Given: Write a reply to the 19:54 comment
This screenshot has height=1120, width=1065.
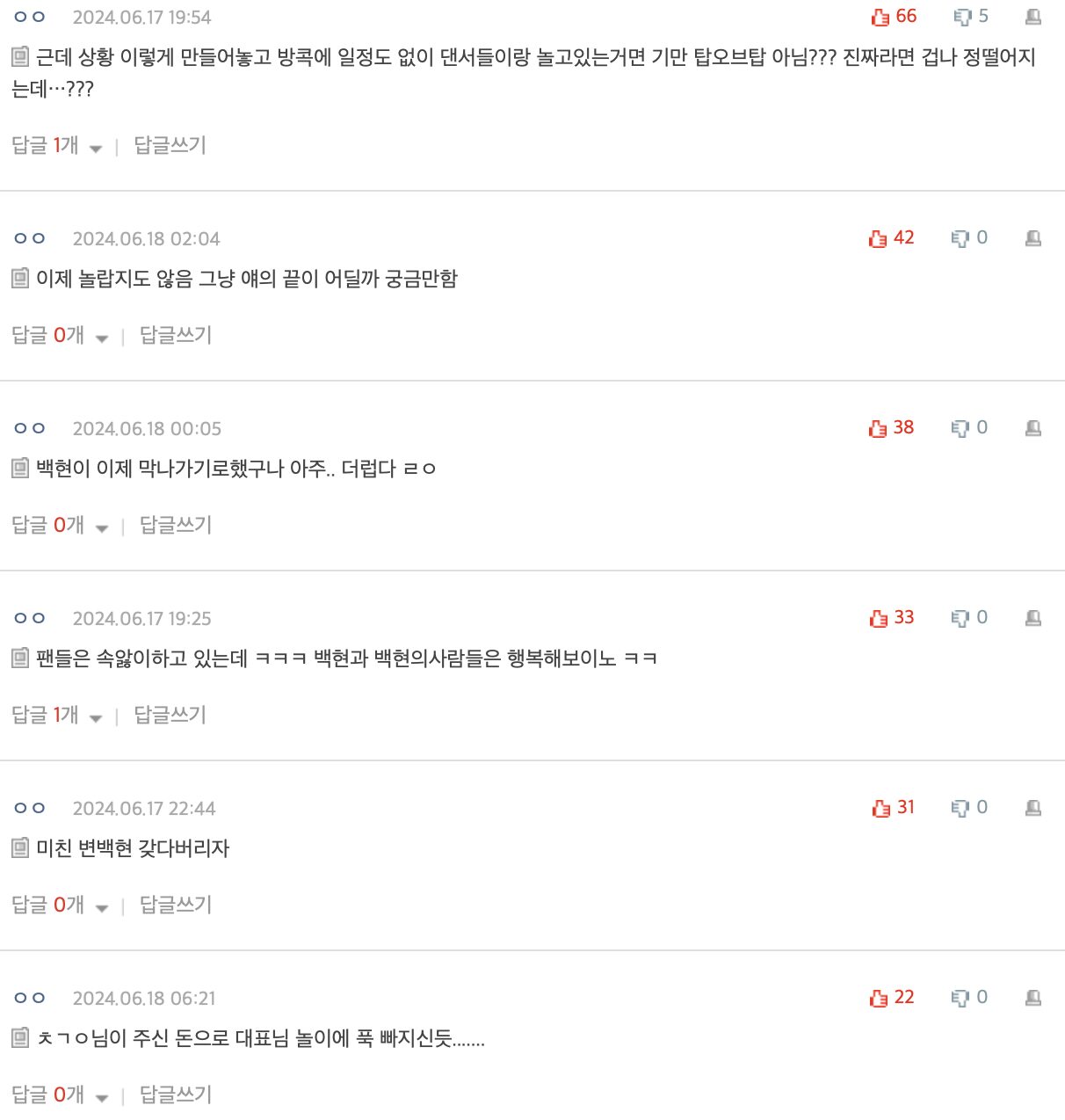Looking at the screenshot, I should 170,146.
